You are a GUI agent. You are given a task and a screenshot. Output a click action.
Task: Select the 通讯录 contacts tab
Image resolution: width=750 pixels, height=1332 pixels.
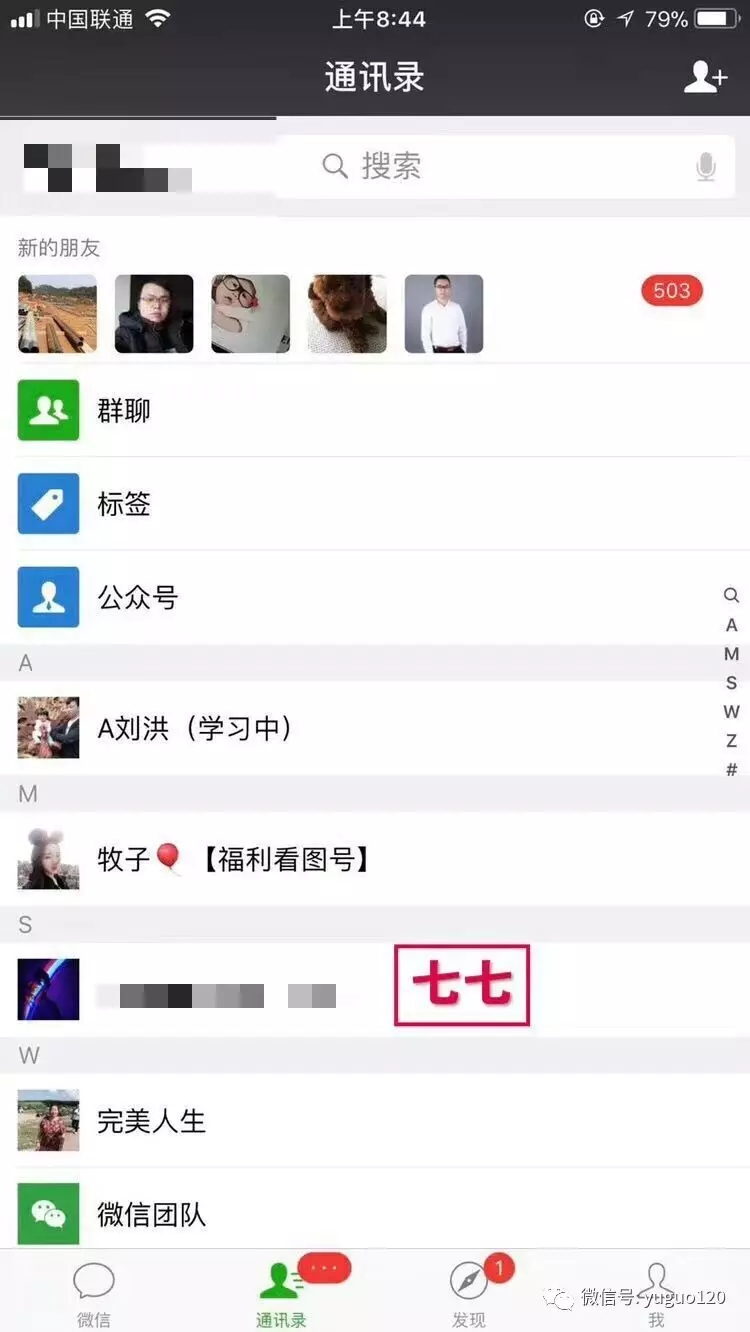coord(281,1292)
